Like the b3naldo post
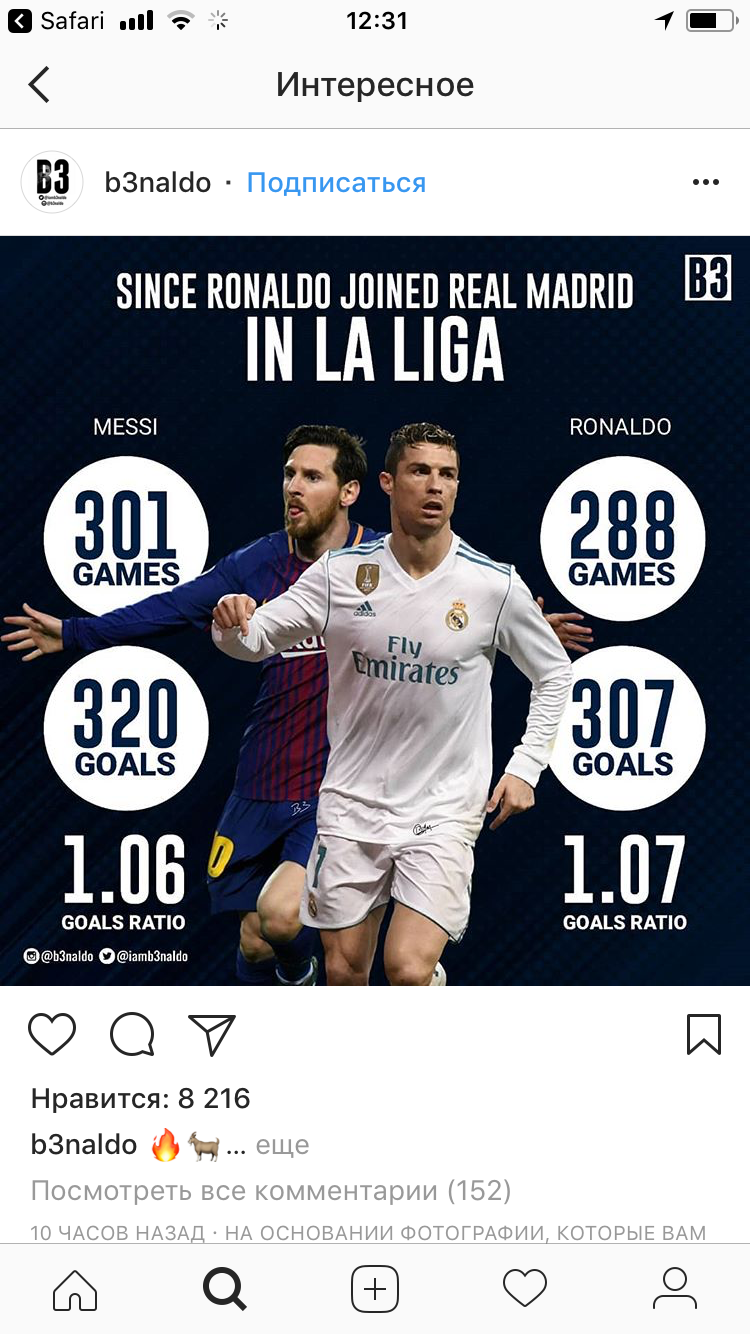750x1334 pixels. pos(52,1035)
